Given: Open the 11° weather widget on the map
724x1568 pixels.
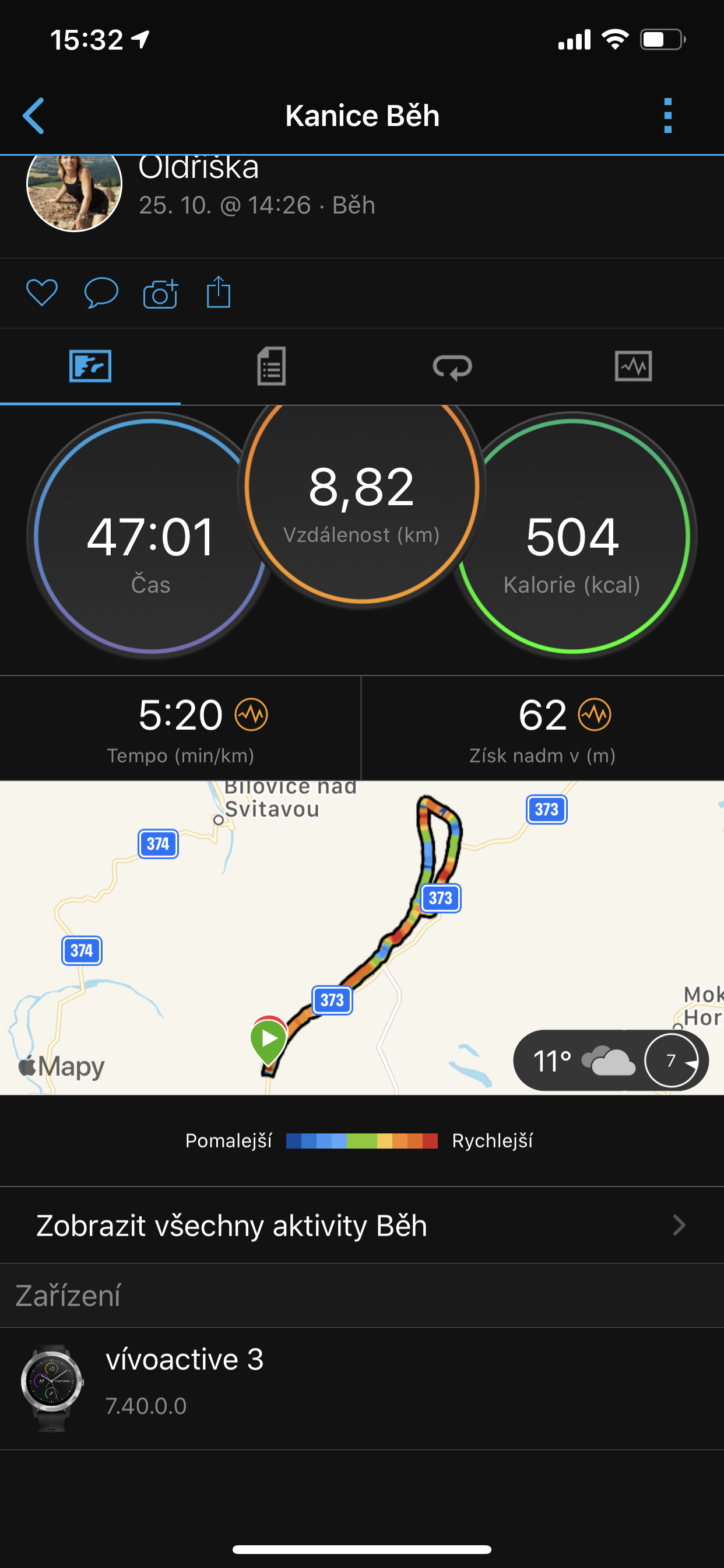Looking at the screenshot, I should pyautogui.click(x=611, y=1060).
